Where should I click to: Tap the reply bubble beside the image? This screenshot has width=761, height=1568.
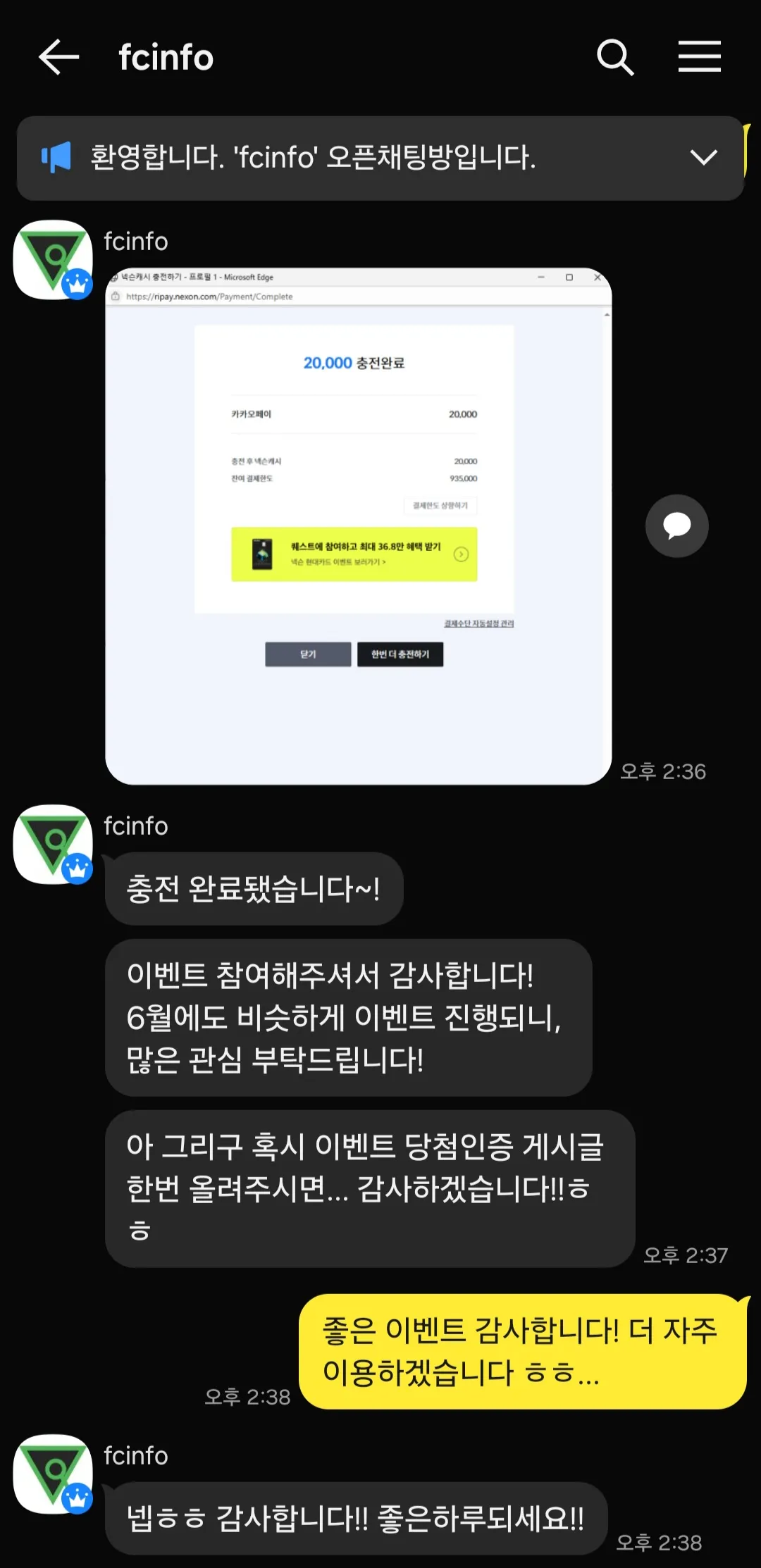point(676,525)
